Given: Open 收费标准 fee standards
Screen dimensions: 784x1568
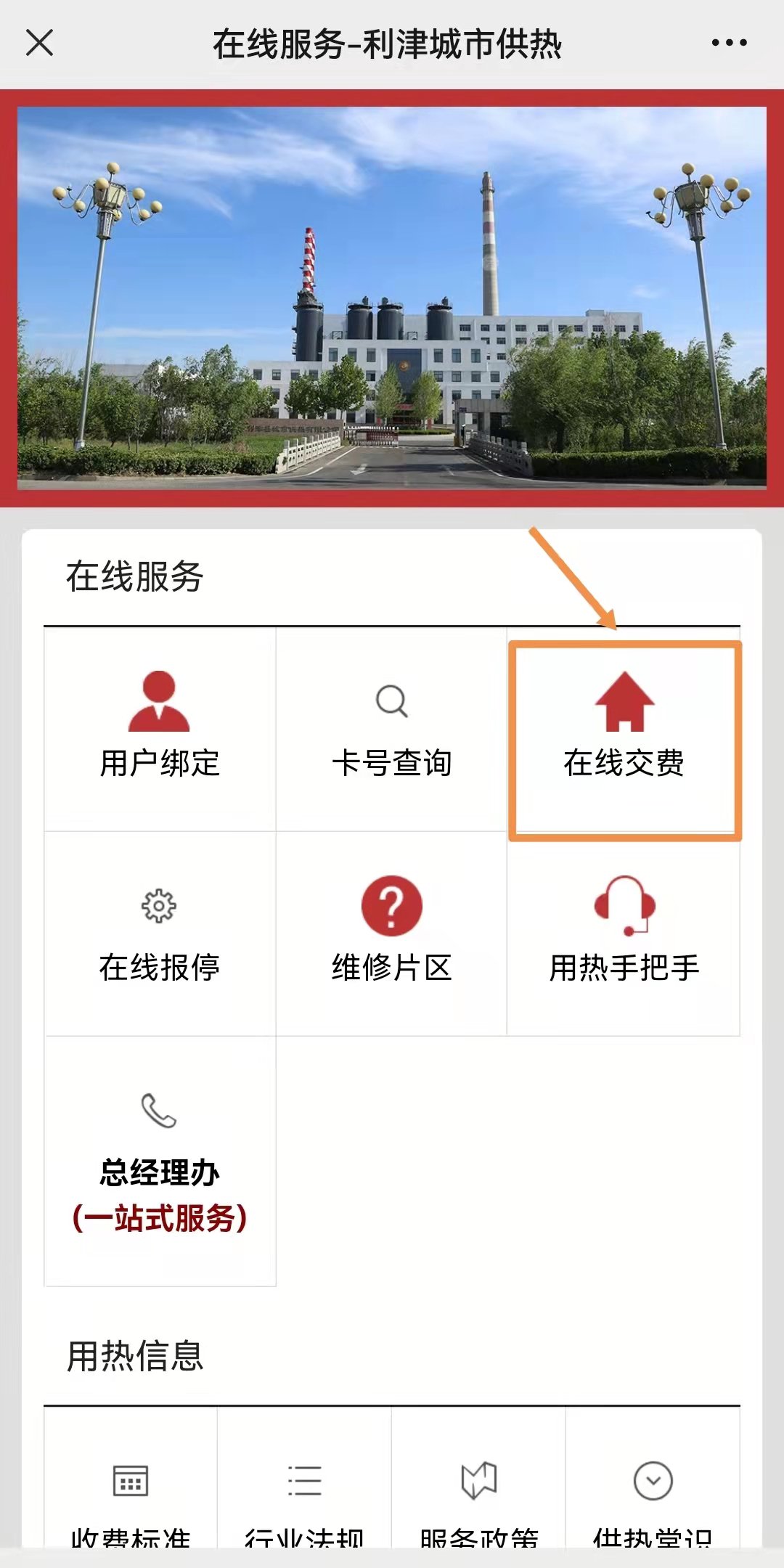Looking at the screenshot, I should click(131, 1495).
